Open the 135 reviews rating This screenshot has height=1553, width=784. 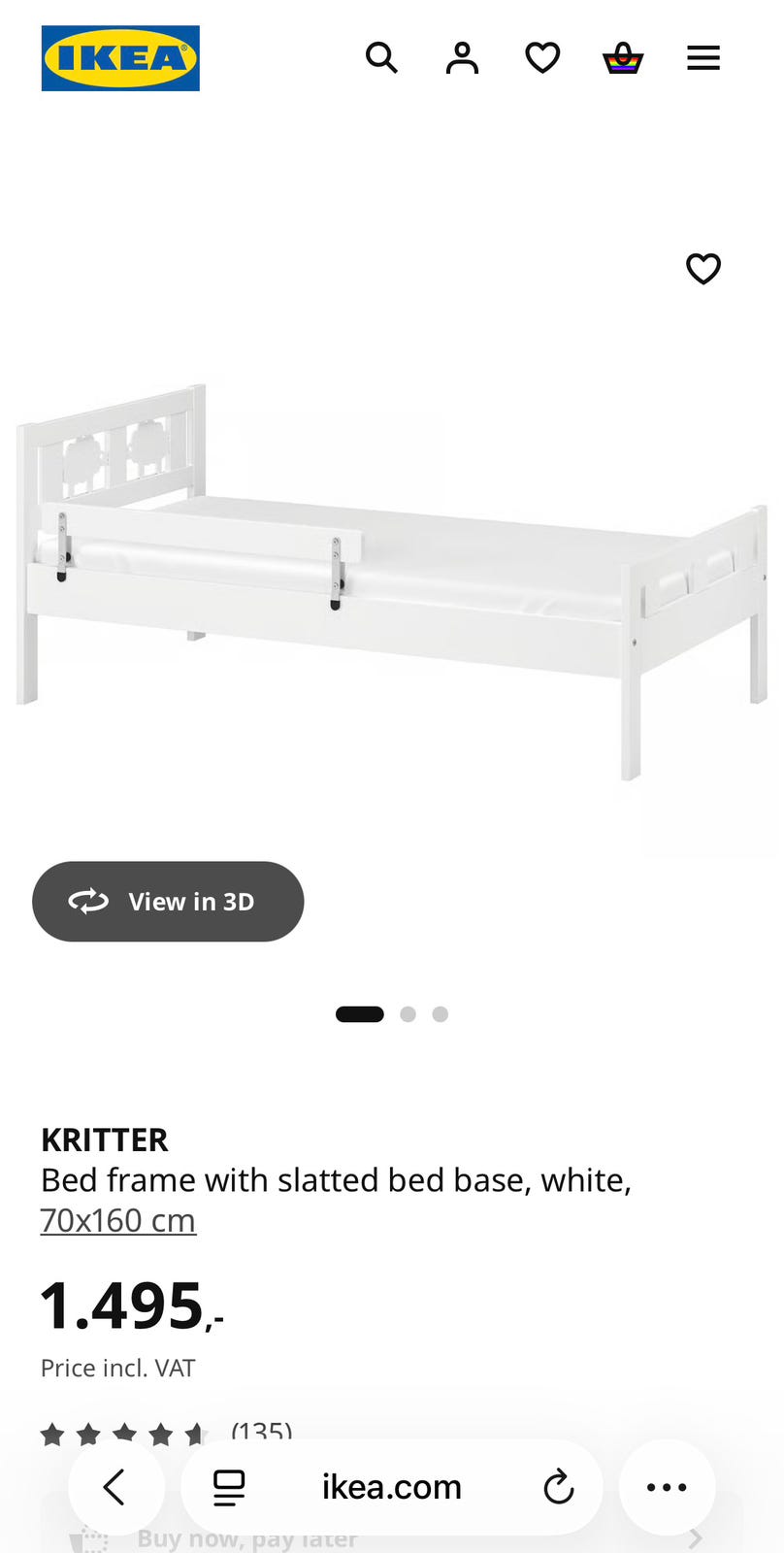point(166,1432)
